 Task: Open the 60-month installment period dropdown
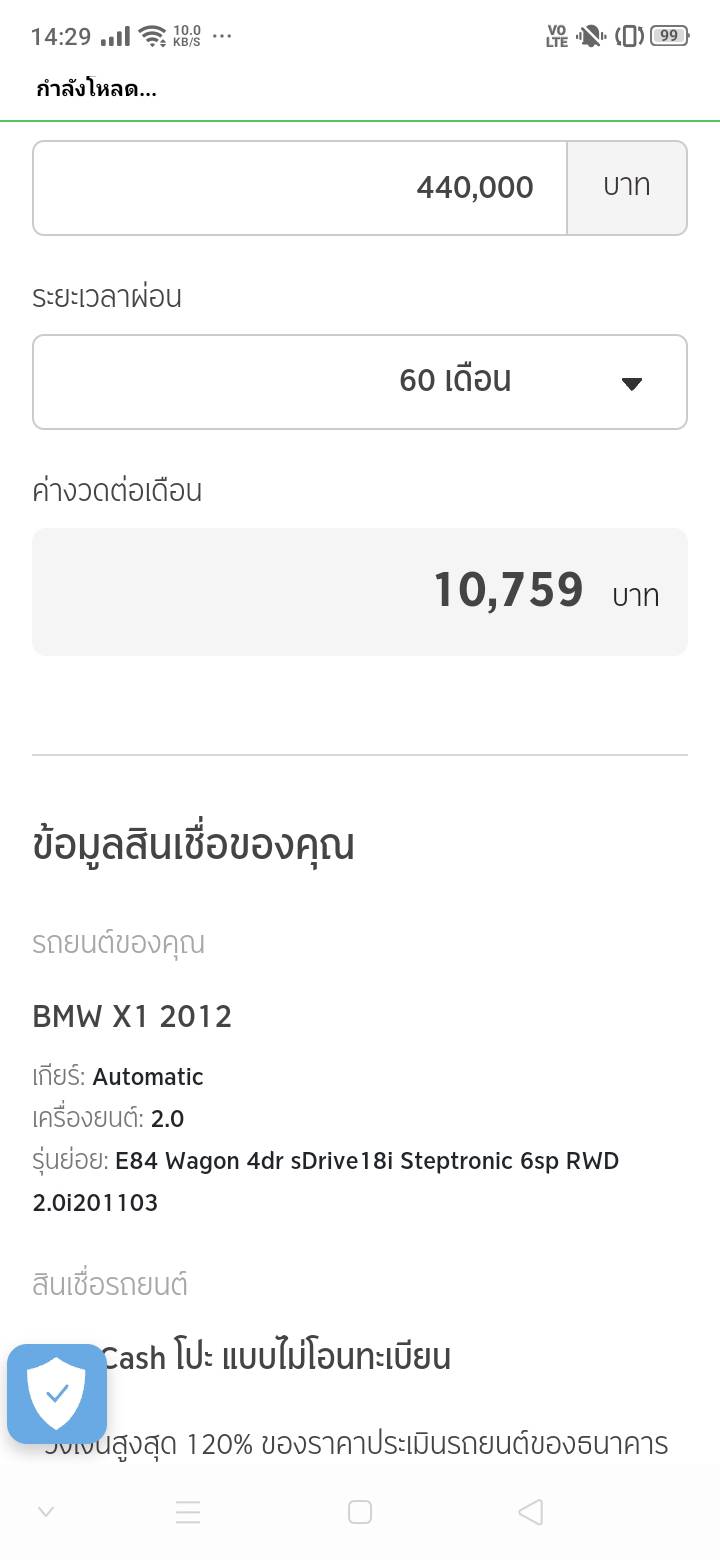pyautogui.click(x=360, y=382)
